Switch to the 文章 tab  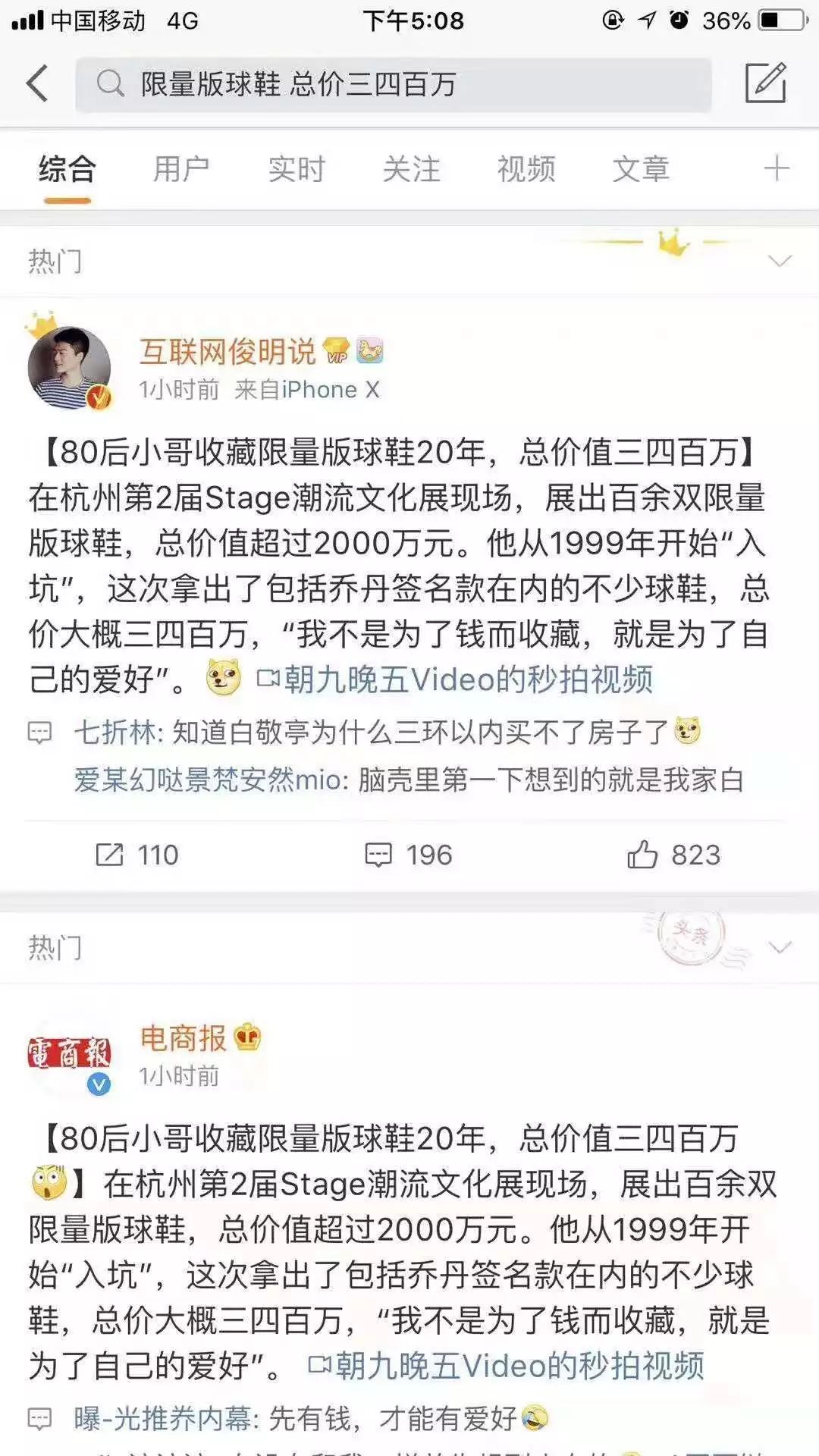pyautogui.click(x=641, y=169)
